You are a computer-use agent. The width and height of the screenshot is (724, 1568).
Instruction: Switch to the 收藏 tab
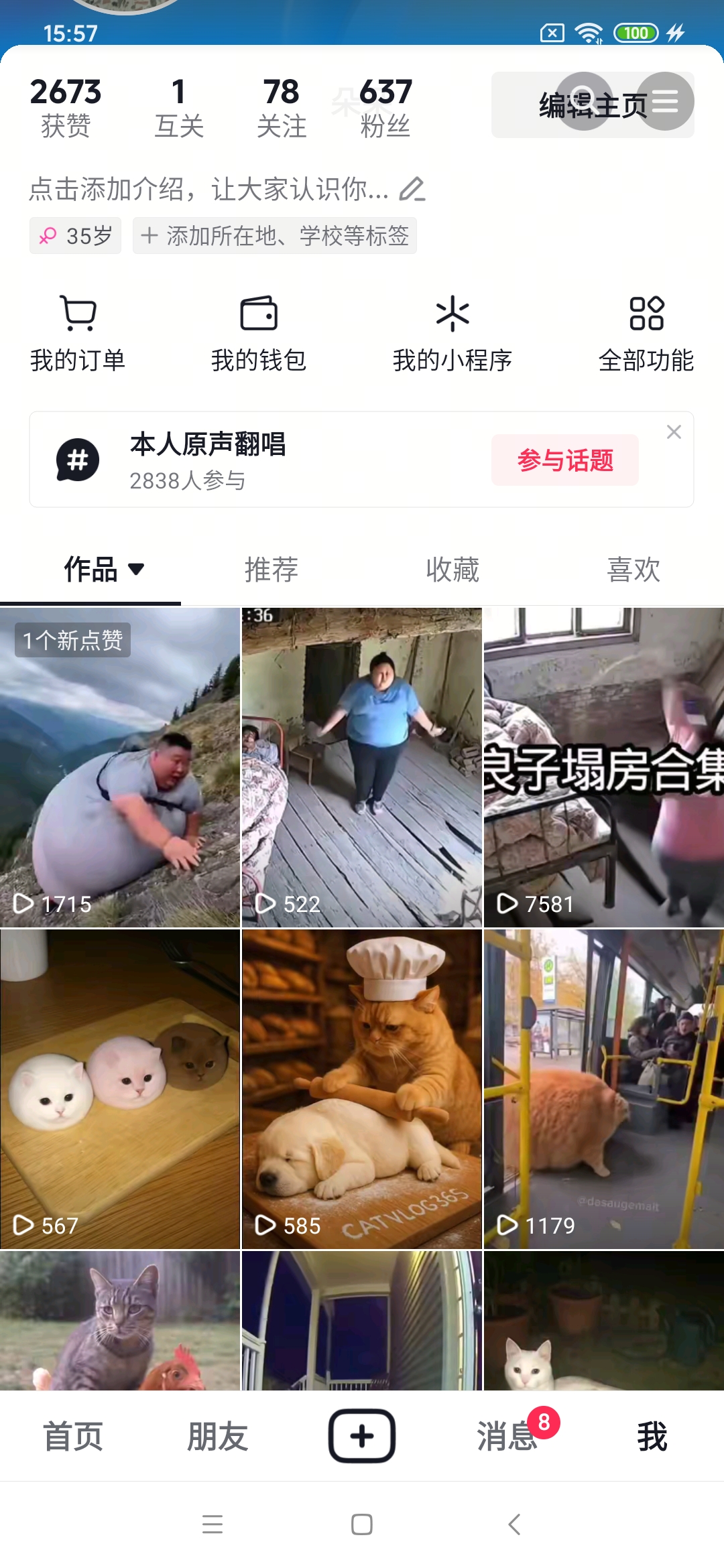452,570
